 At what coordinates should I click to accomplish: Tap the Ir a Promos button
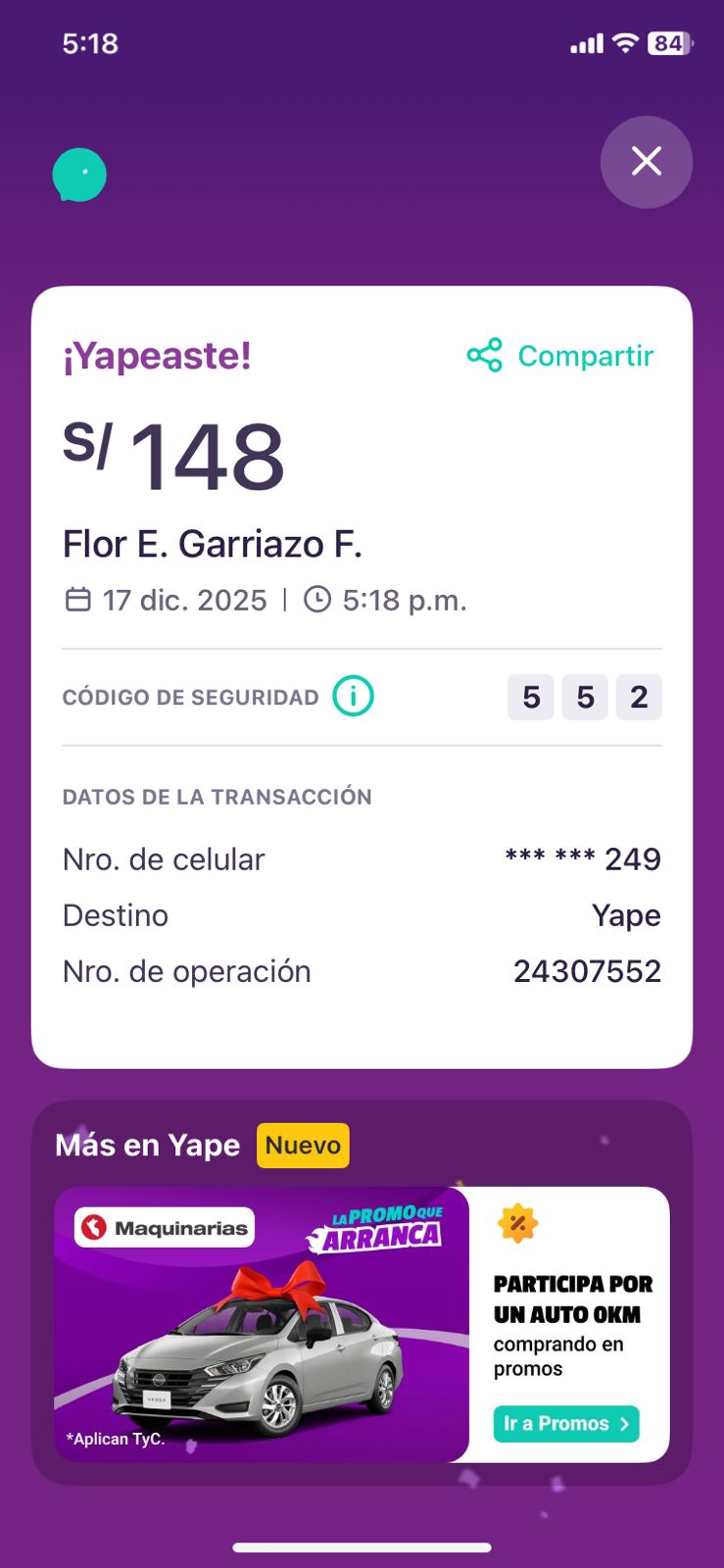[x=565, y=1423]
